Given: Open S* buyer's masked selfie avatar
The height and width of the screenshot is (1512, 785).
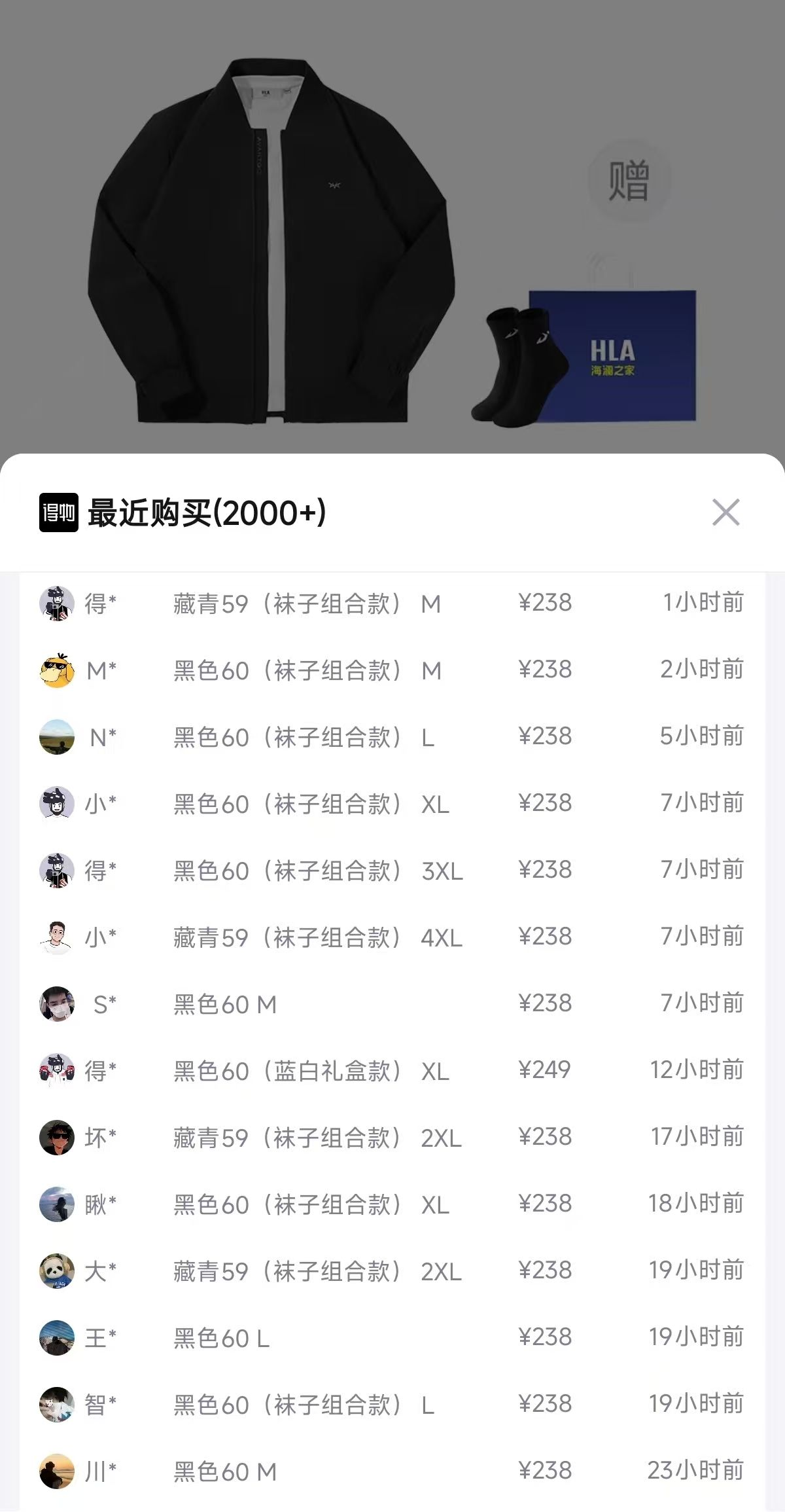Looking at the screenshot, I should pyautogui.click(x=58, y=1005).
